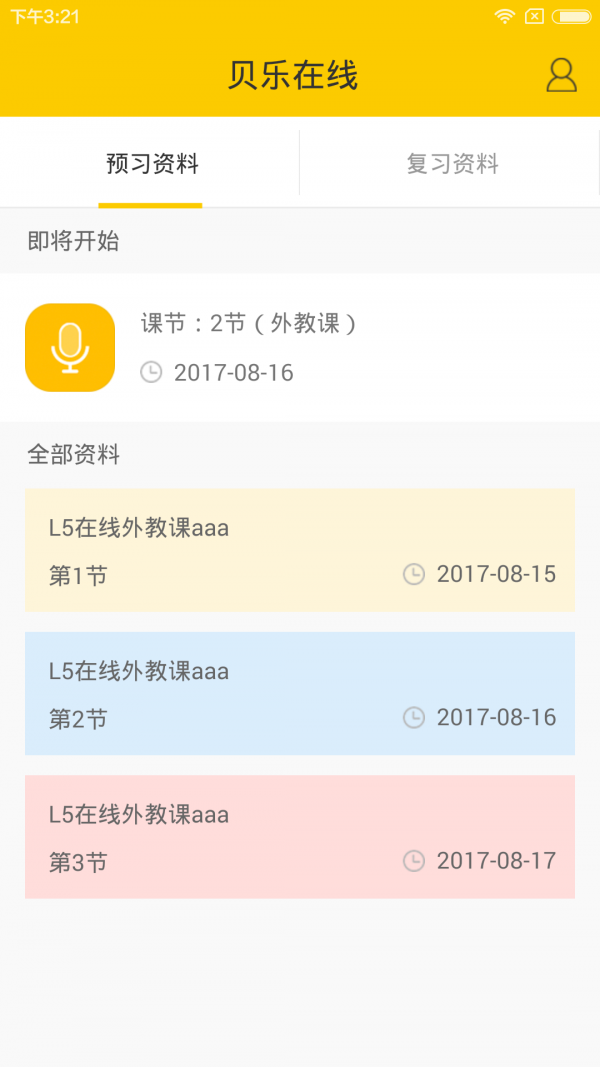Image resolution: width=600 pixels, height=1067 pixels.
Task: Open the 第1节 card dated 2017-08-15
Action: [300, 550]
